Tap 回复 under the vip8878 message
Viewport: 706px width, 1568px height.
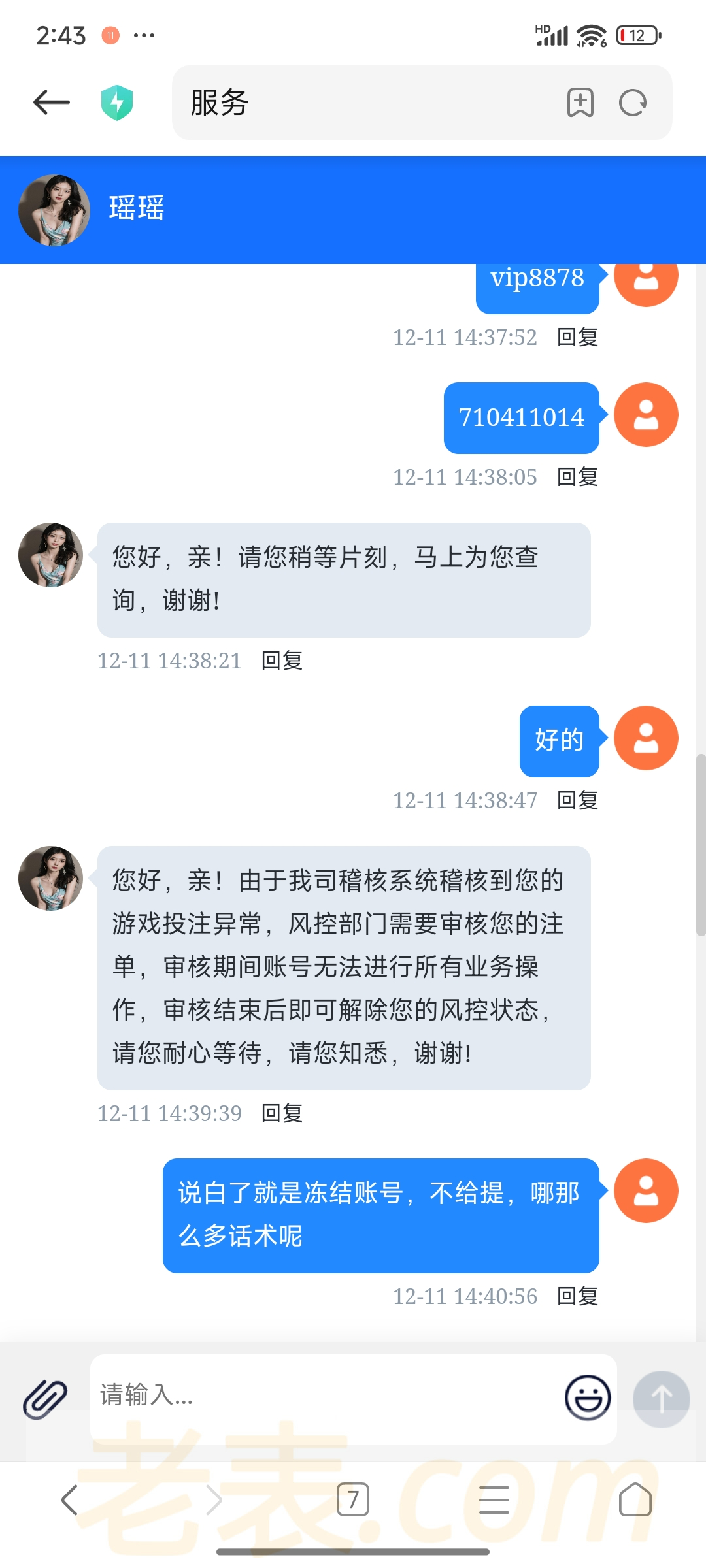[577, 337]
